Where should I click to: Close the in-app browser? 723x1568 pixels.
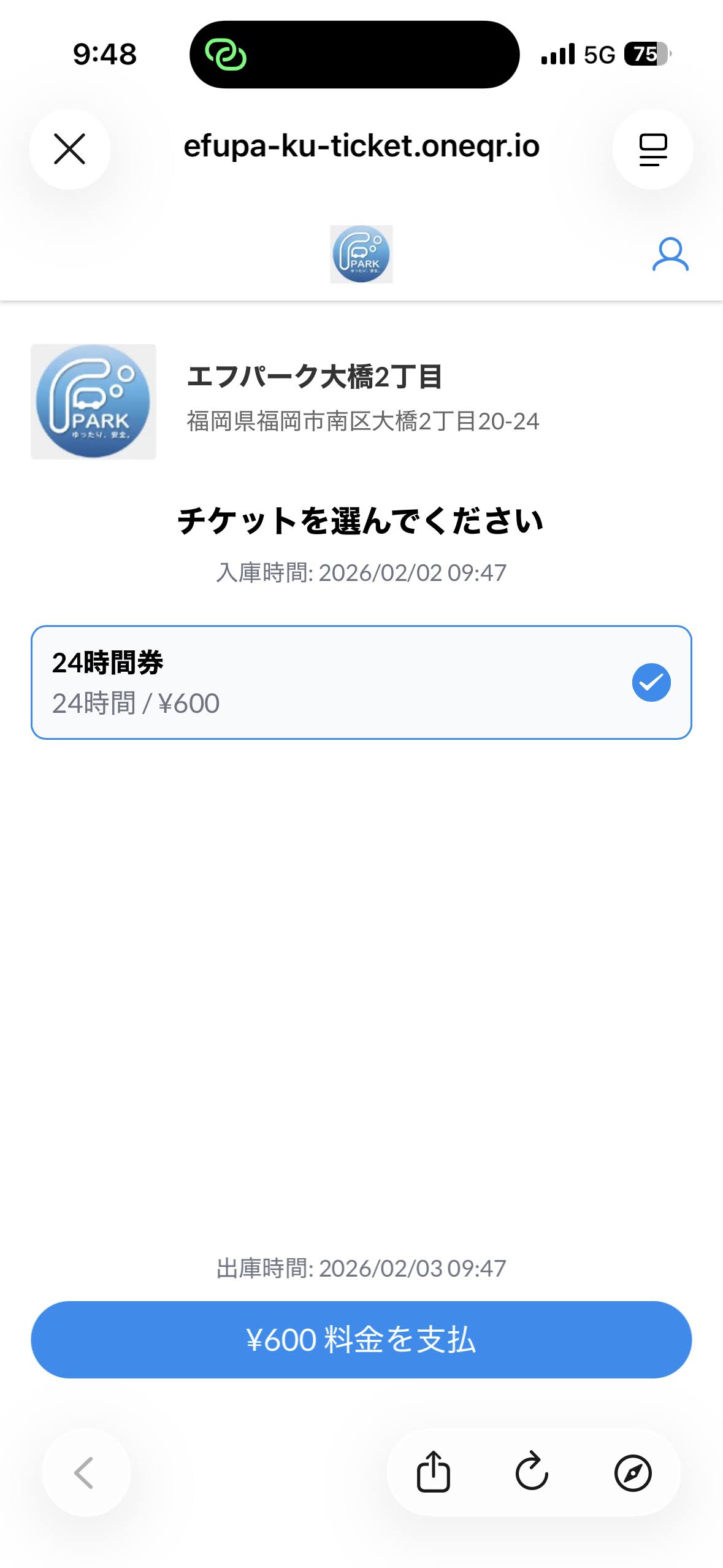coord(69,149)
